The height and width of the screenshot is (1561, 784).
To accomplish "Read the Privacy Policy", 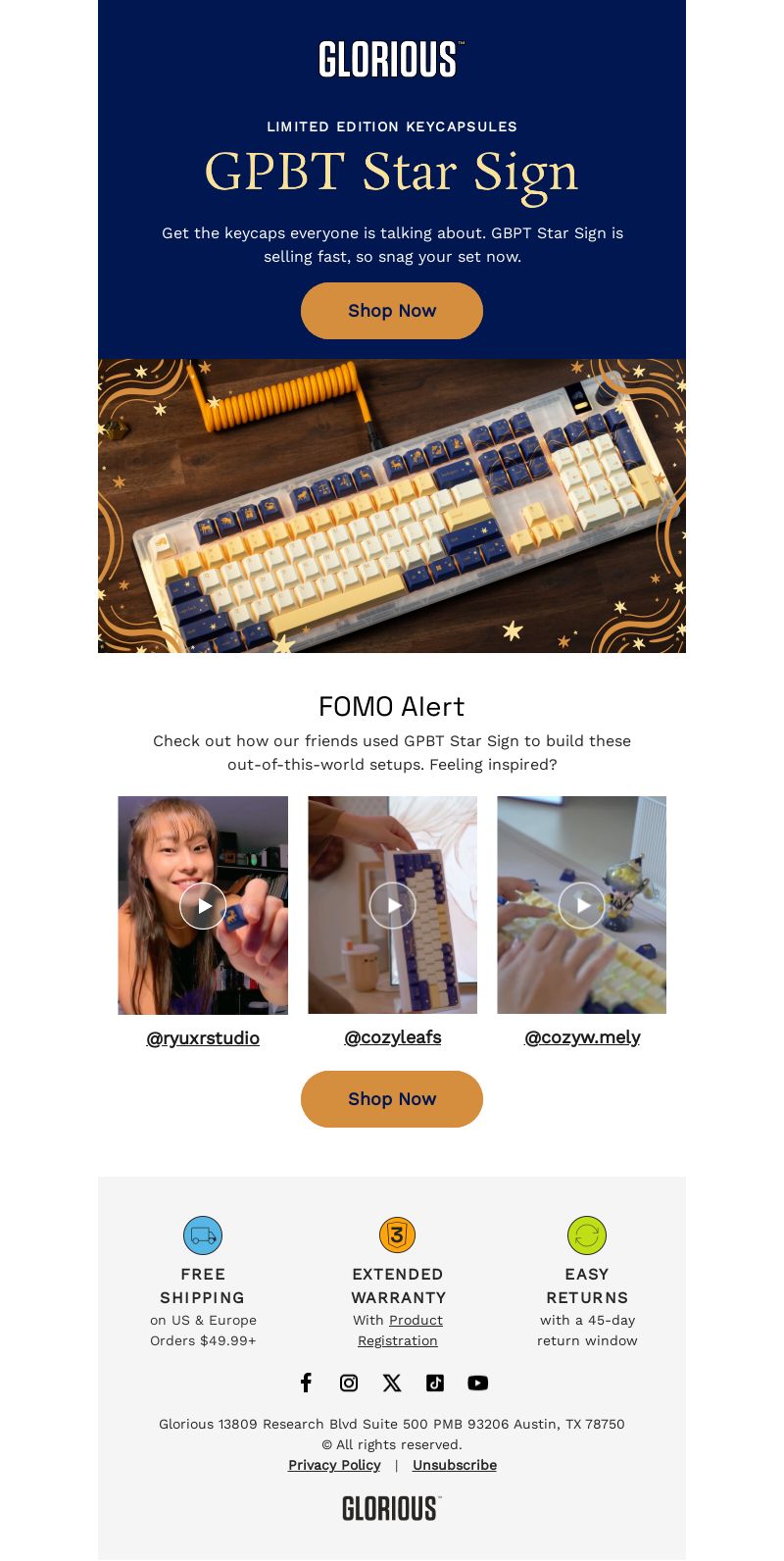I will click(x=334, y=1465).
